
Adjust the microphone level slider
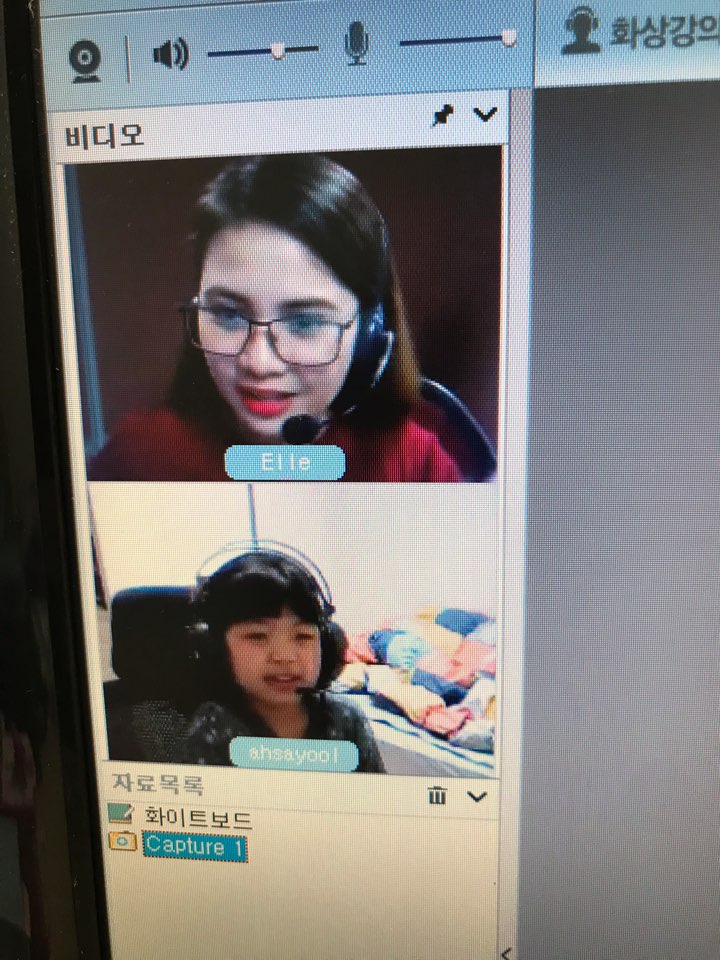(508, 39)
